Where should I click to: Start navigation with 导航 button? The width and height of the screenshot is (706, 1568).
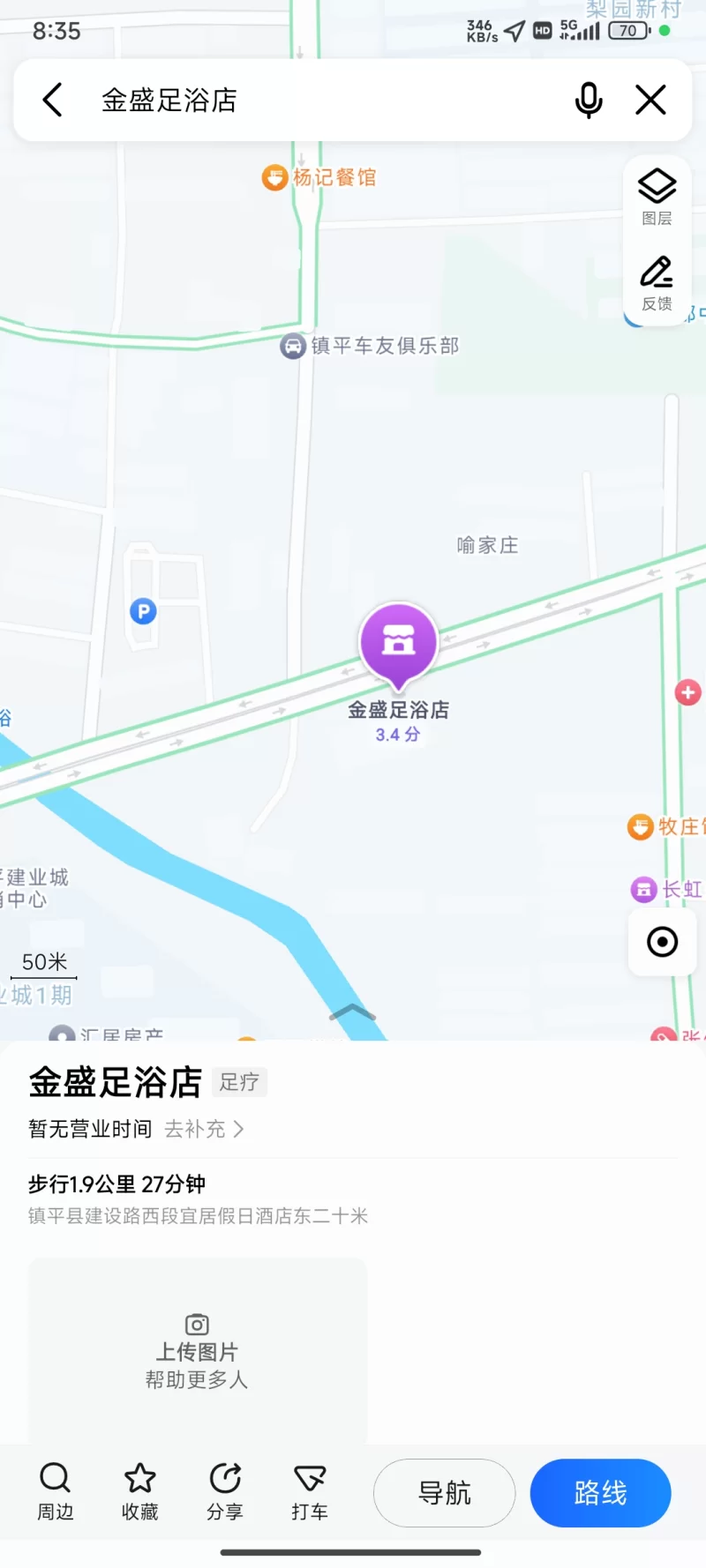tap(444, 1493)
